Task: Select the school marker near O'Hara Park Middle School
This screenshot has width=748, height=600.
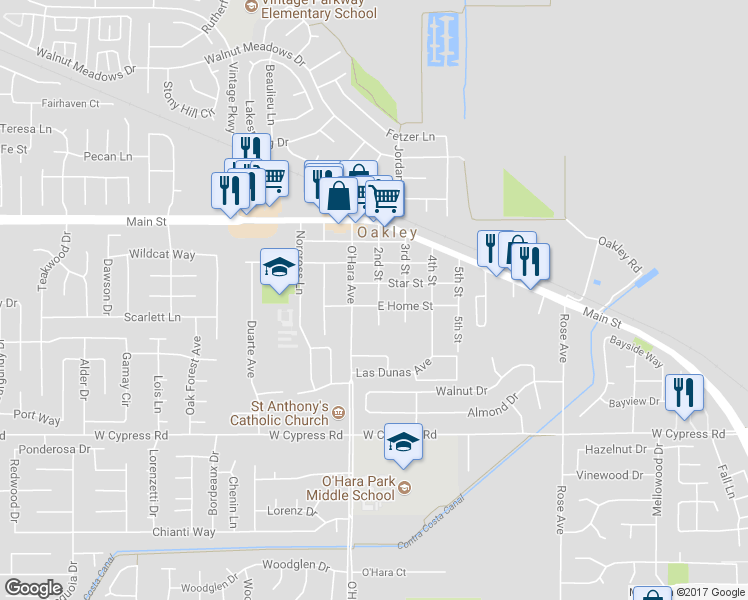Action: coord(402,441)
